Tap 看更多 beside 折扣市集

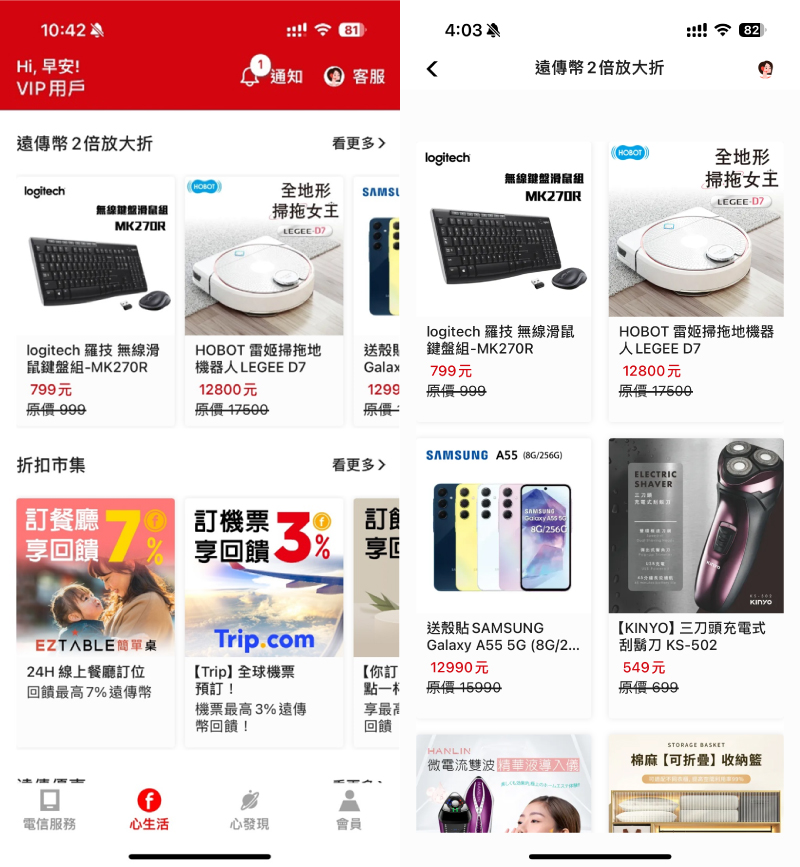click(358, 465)
